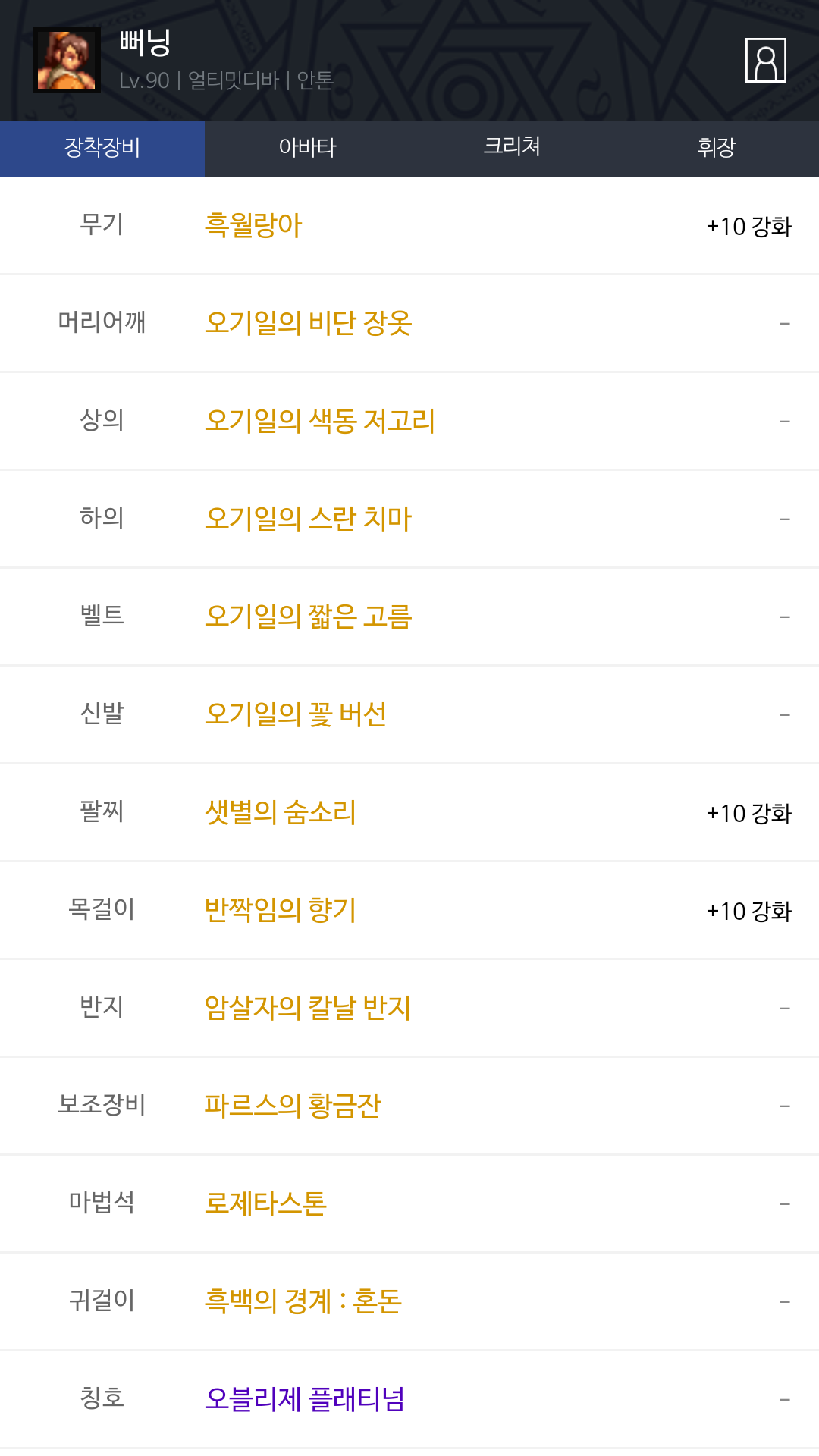Select the 장착장비 tab
The width and height of the screenshot is (819, 1456).
pos(102,148)
